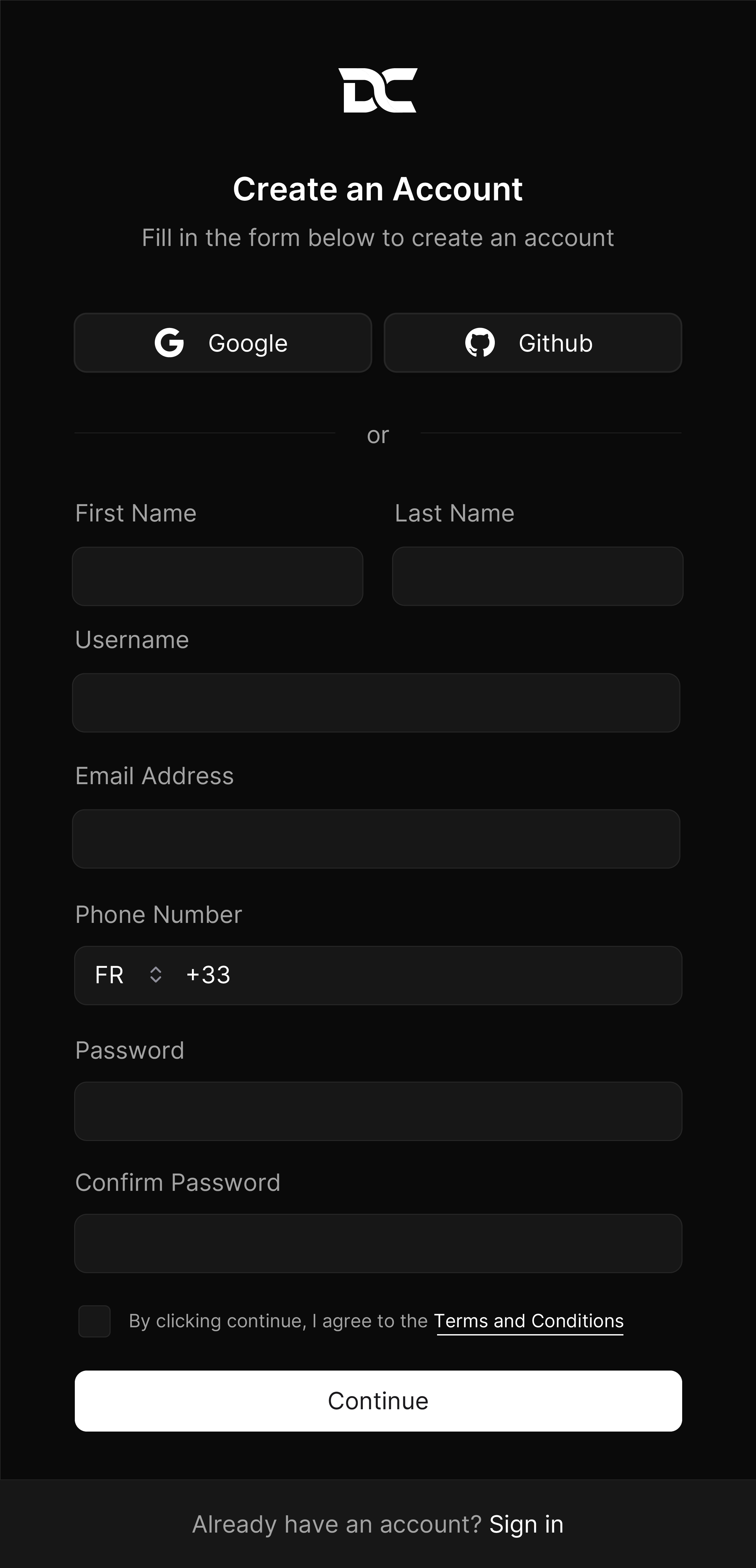The width and height of the screenshot is (756, 1568).
Task: Tap the Last Name field
Action: coord(537,576)
